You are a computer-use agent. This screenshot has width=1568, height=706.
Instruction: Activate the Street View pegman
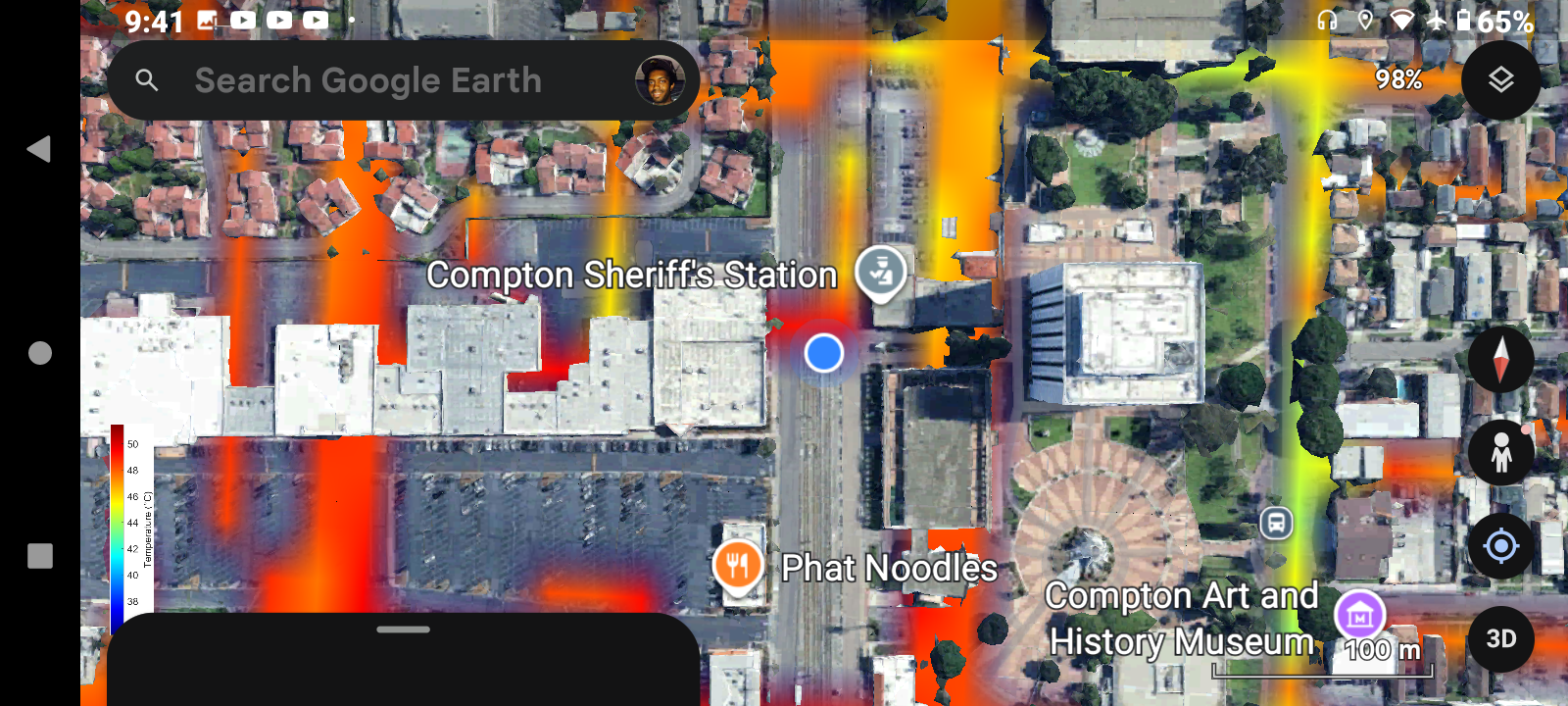(x=1500, y=452)
